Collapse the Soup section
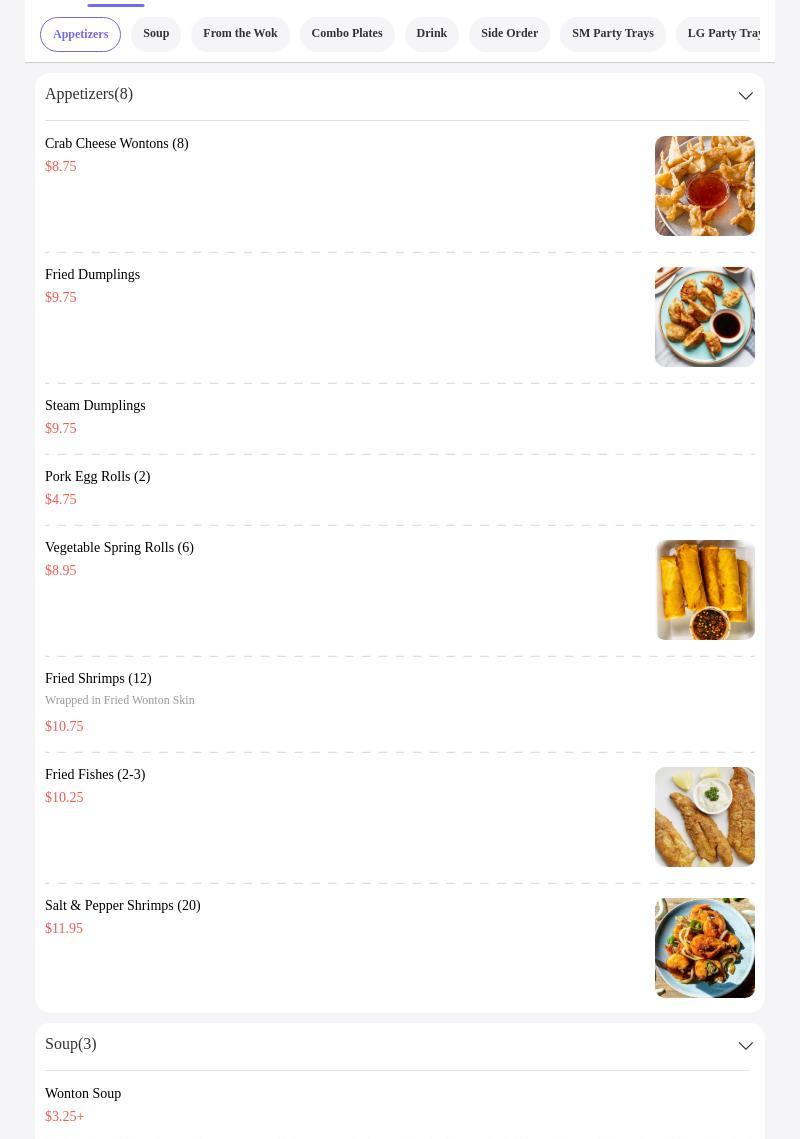Image resolution: width=800 pixels, height=1139 pixels. [745, 1046]
